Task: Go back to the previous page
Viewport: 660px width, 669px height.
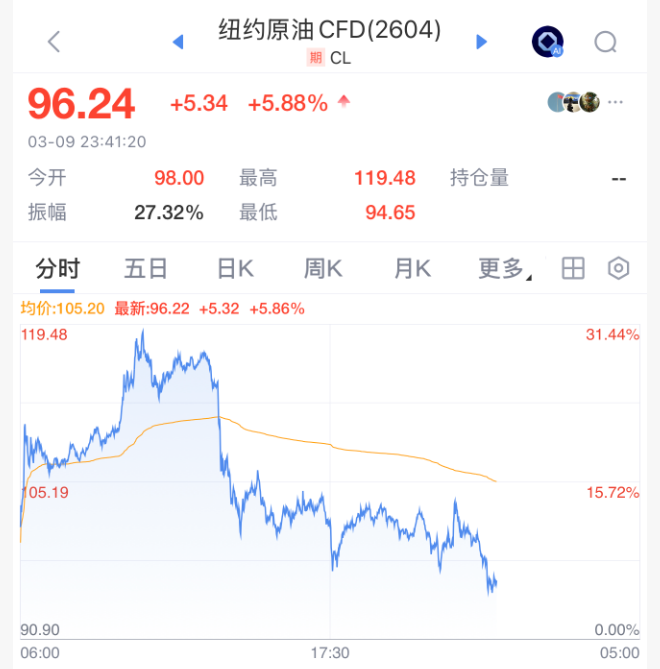Action: (x=54, y=41)
